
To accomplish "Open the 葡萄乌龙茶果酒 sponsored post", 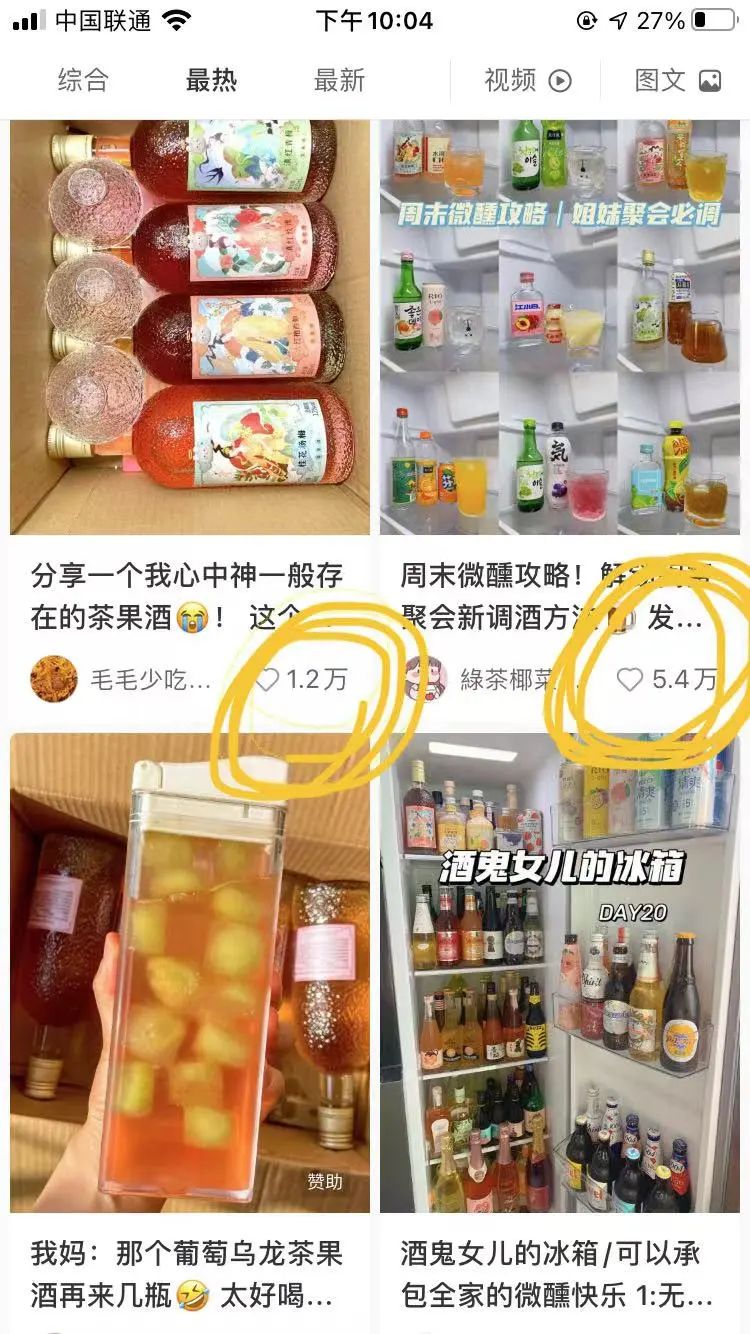I will pos(190,970).
